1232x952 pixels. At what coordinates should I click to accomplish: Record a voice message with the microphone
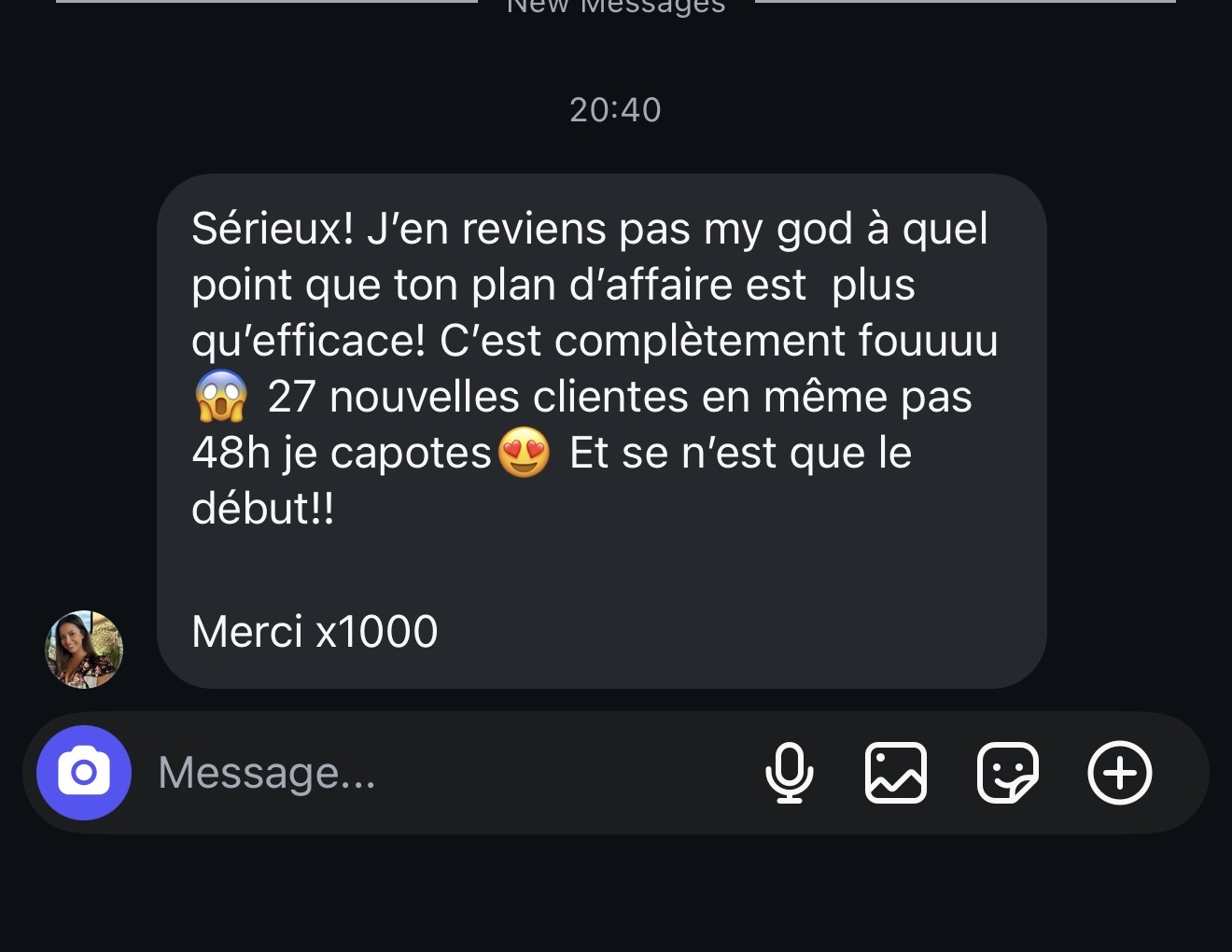(789, 773)
